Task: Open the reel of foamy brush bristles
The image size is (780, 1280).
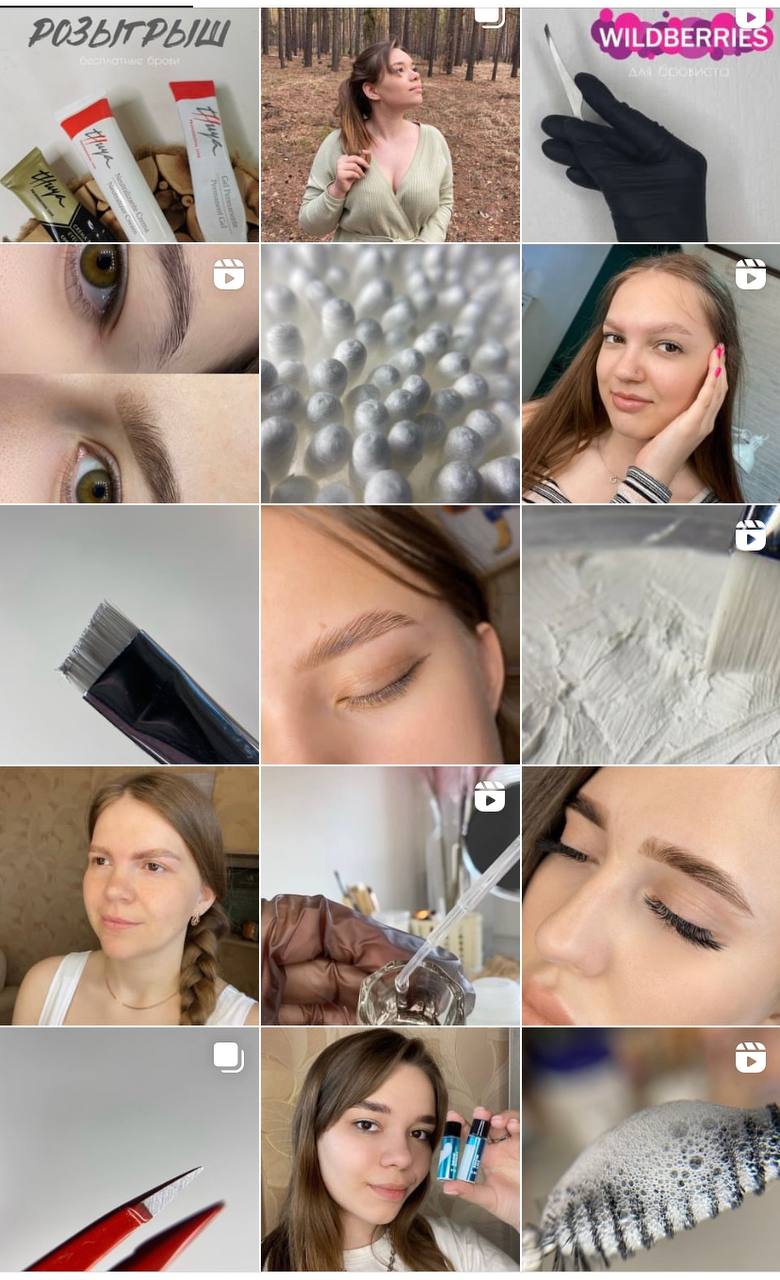Action: (651, 1150)
